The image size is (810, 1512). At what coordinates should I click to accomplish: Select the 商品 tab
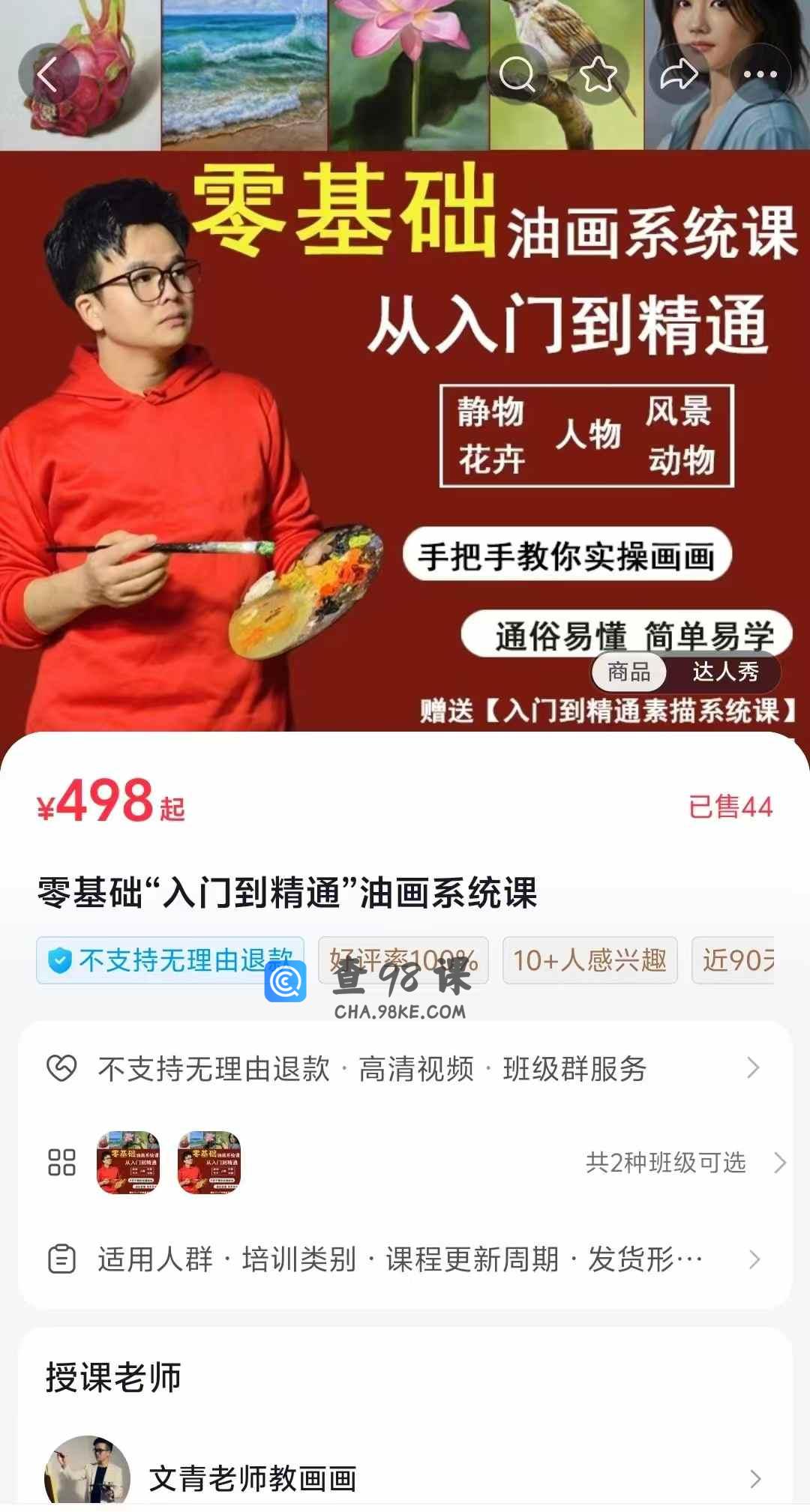click(628, 672)
